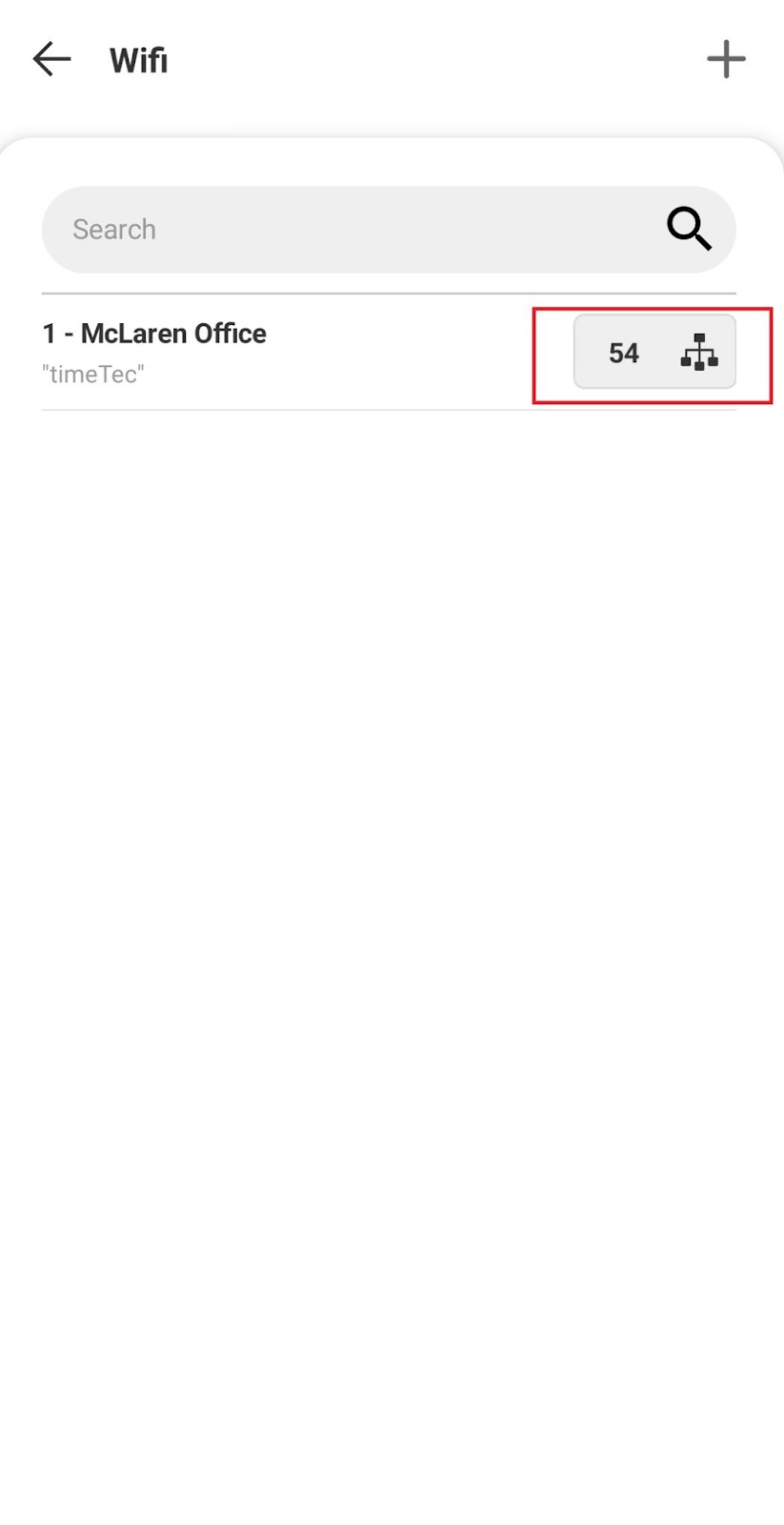Open the 54 organization structure button
Viewport: 784px width, 1525px height.
654,353
